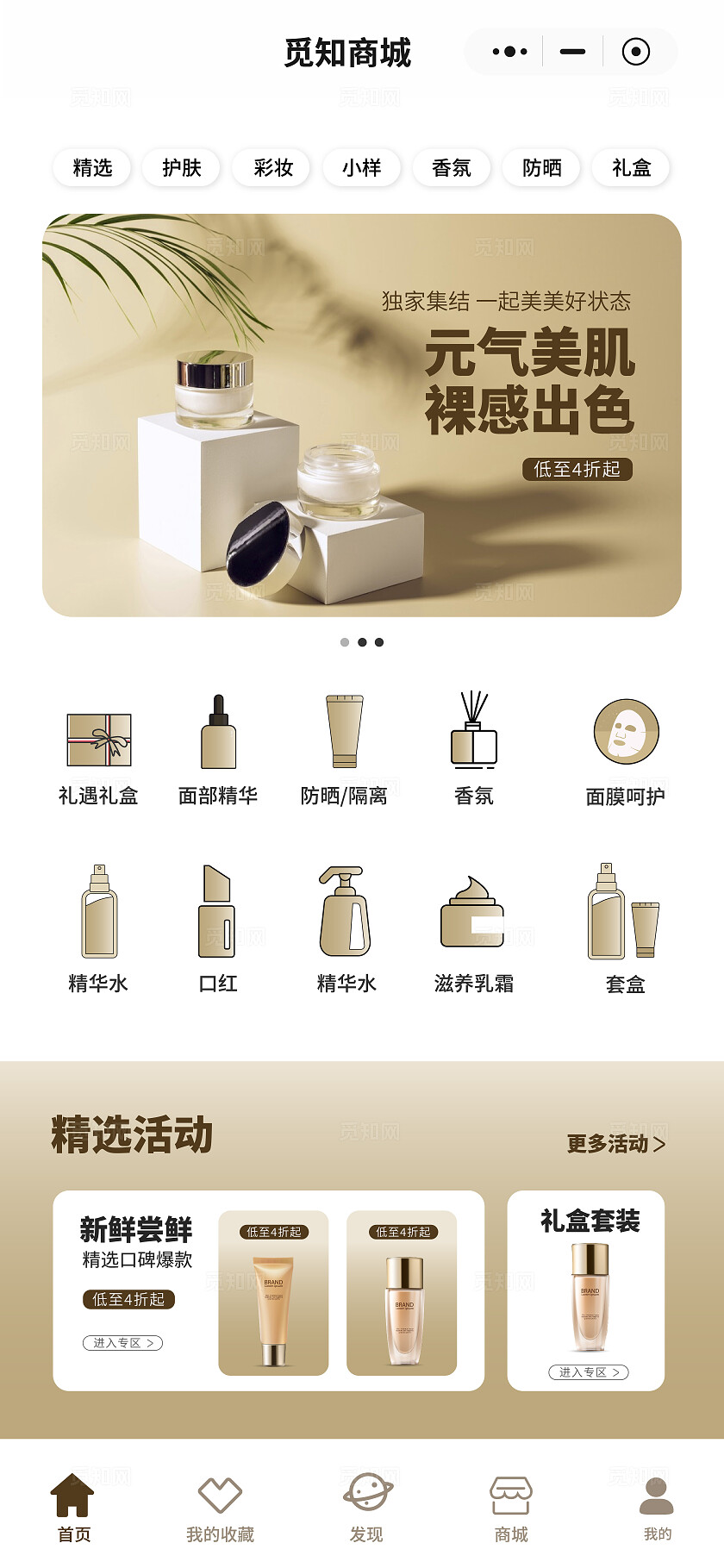Click the third carousel pagination dot

378,640
